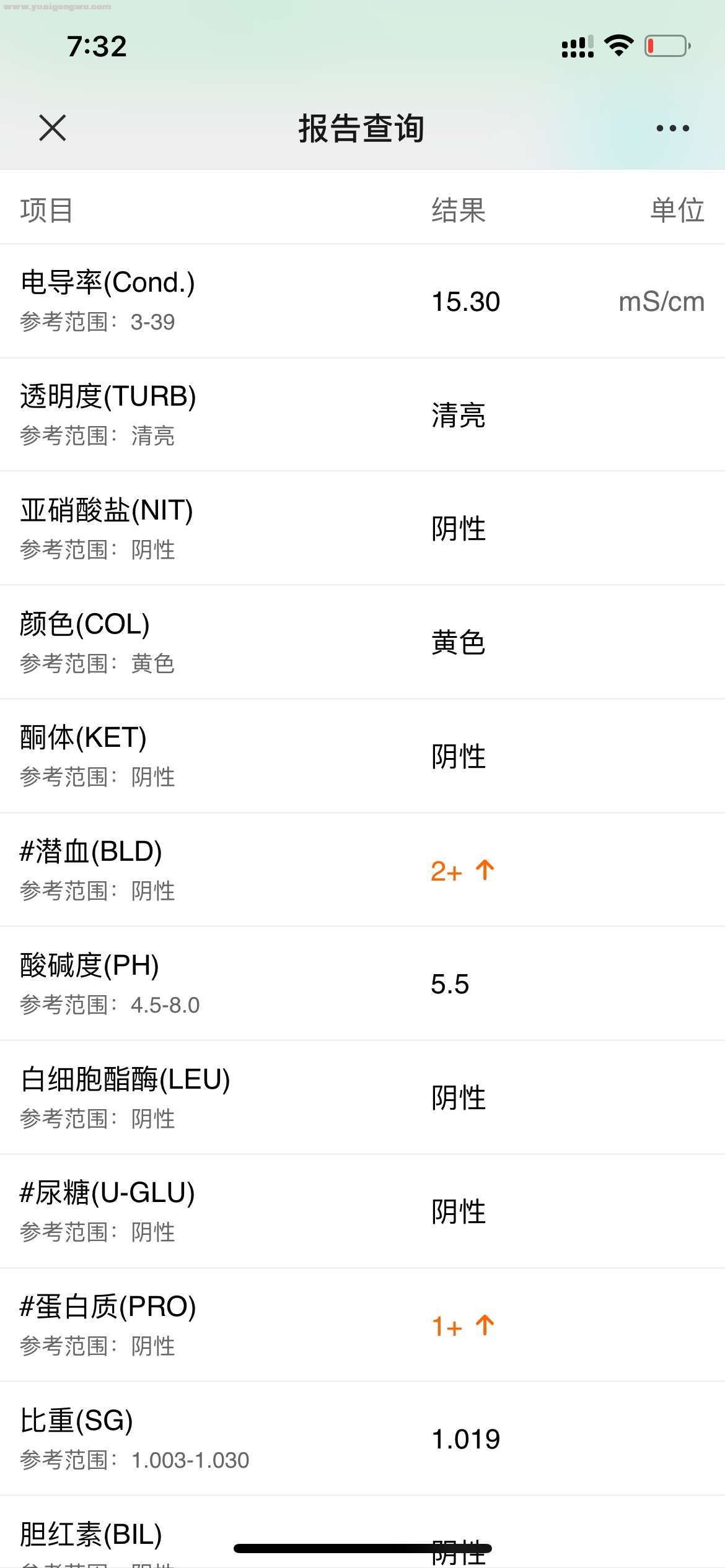
Task: Close the report query page
Action: point(53,128)
